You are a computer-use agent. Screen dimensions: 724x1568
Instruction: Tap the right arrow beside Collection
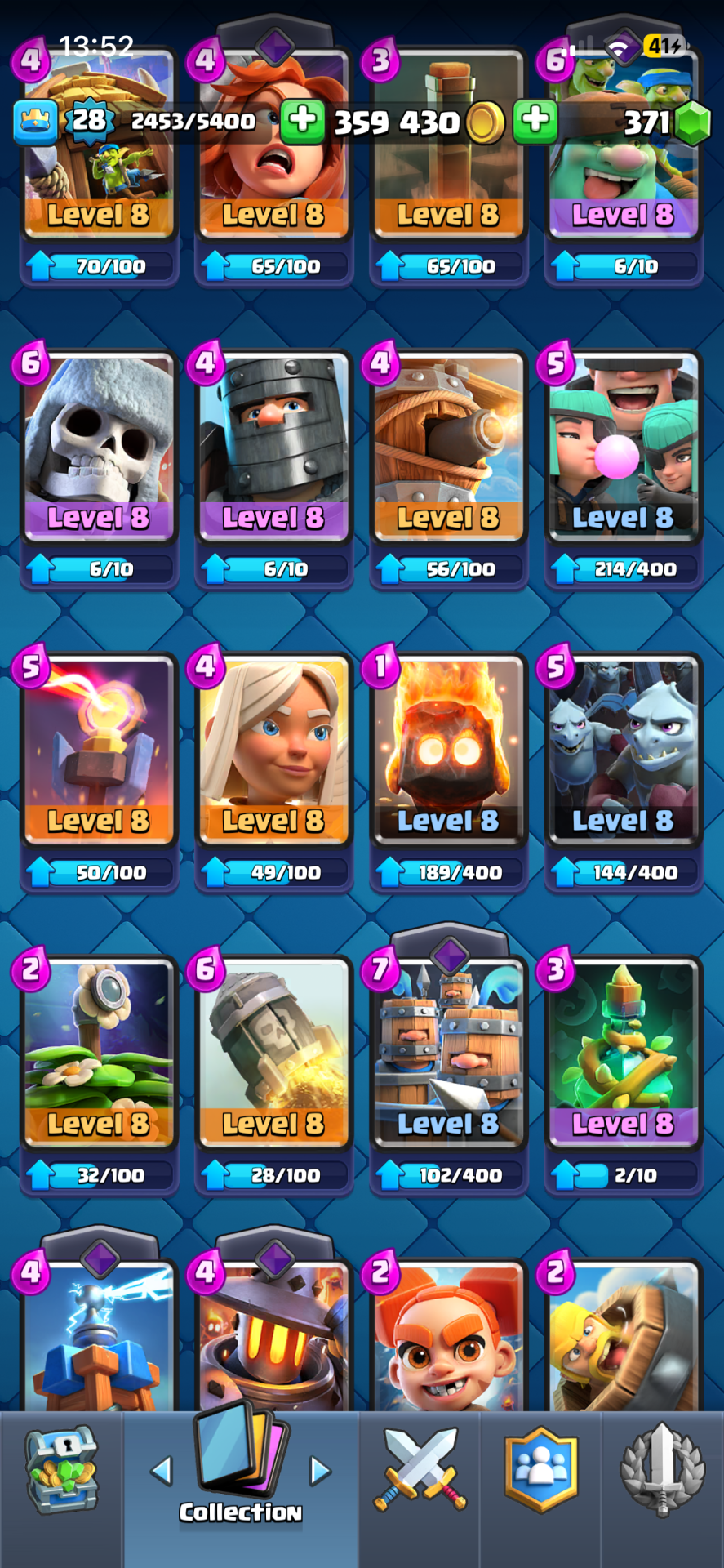click(x=320, y=1471)
